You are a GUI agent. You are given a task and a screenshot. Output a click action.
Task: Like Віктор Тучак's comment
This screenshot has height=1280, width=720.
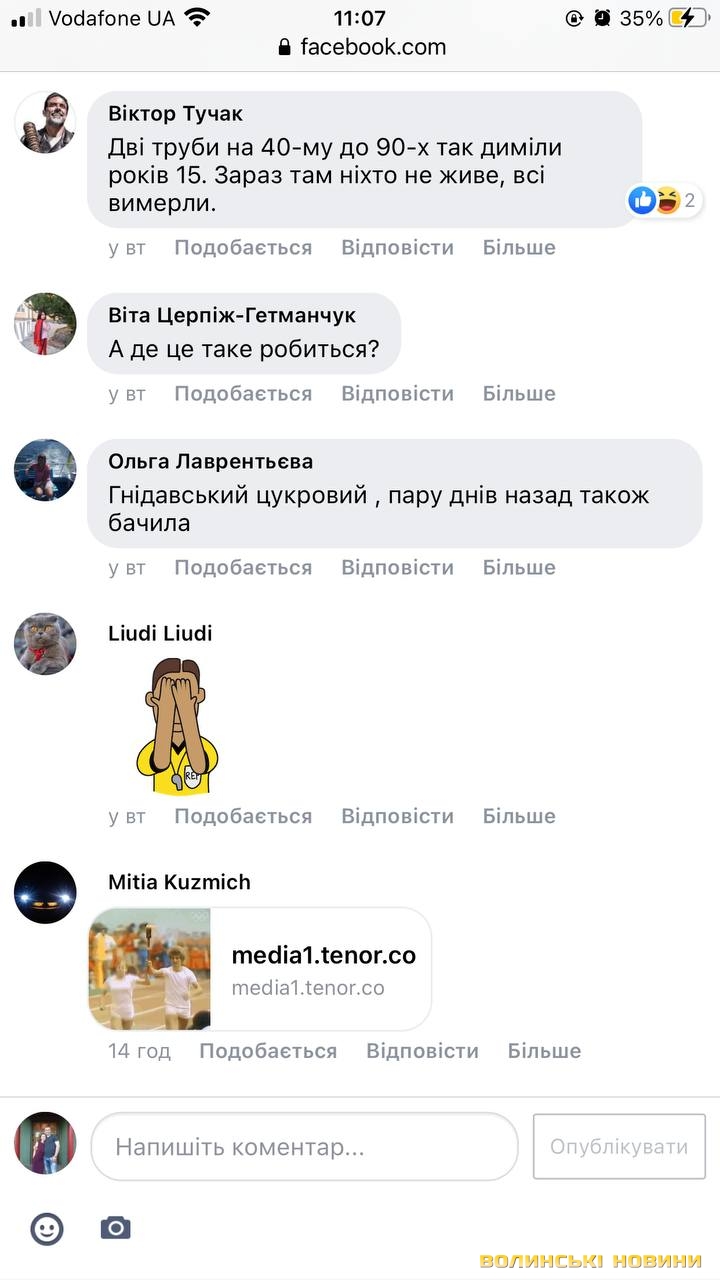pos(243,247)
